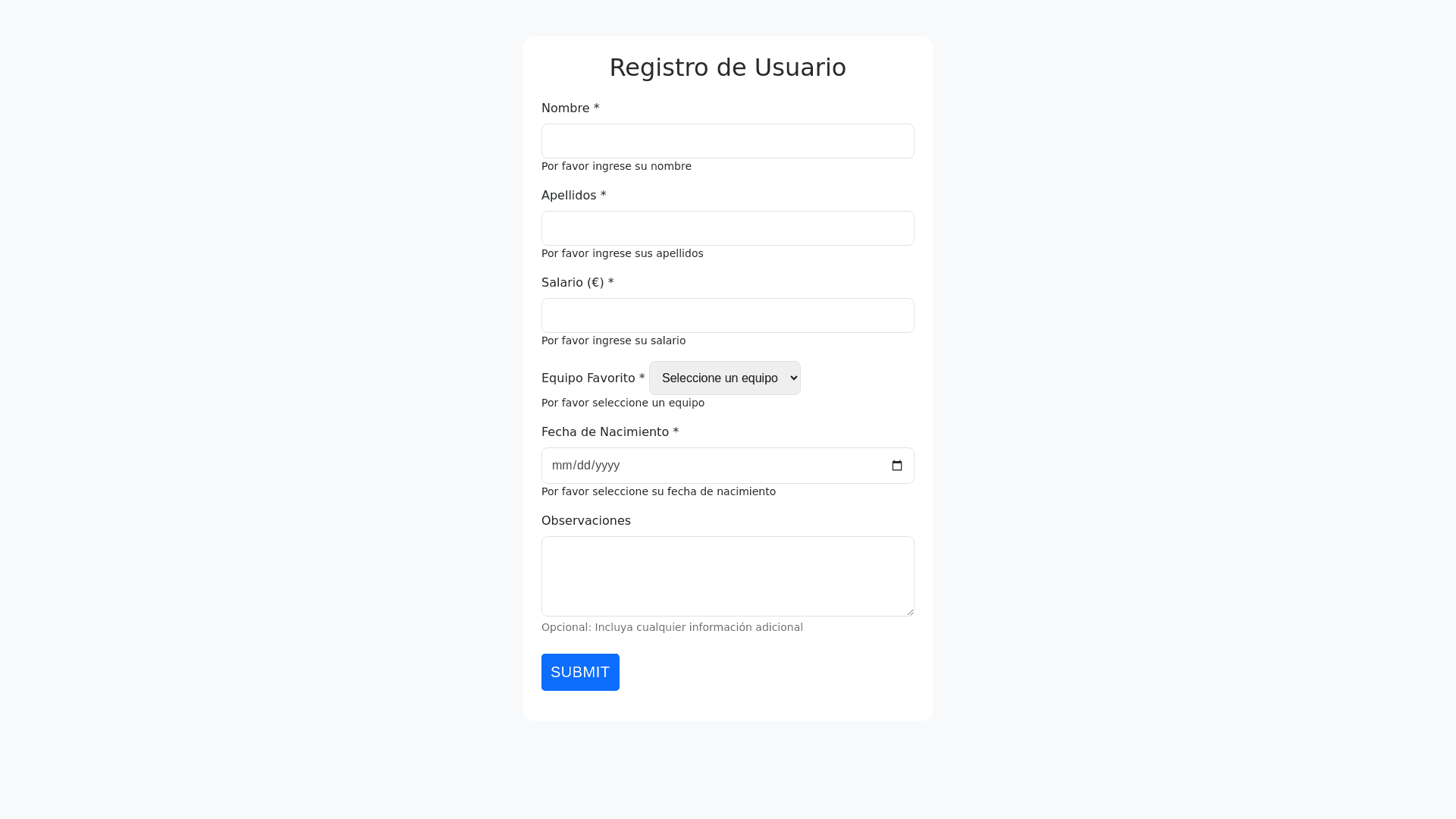Tap the Apellidos input field
Viewport: 1456px width, 819px height.
click(x=727, y=228)
